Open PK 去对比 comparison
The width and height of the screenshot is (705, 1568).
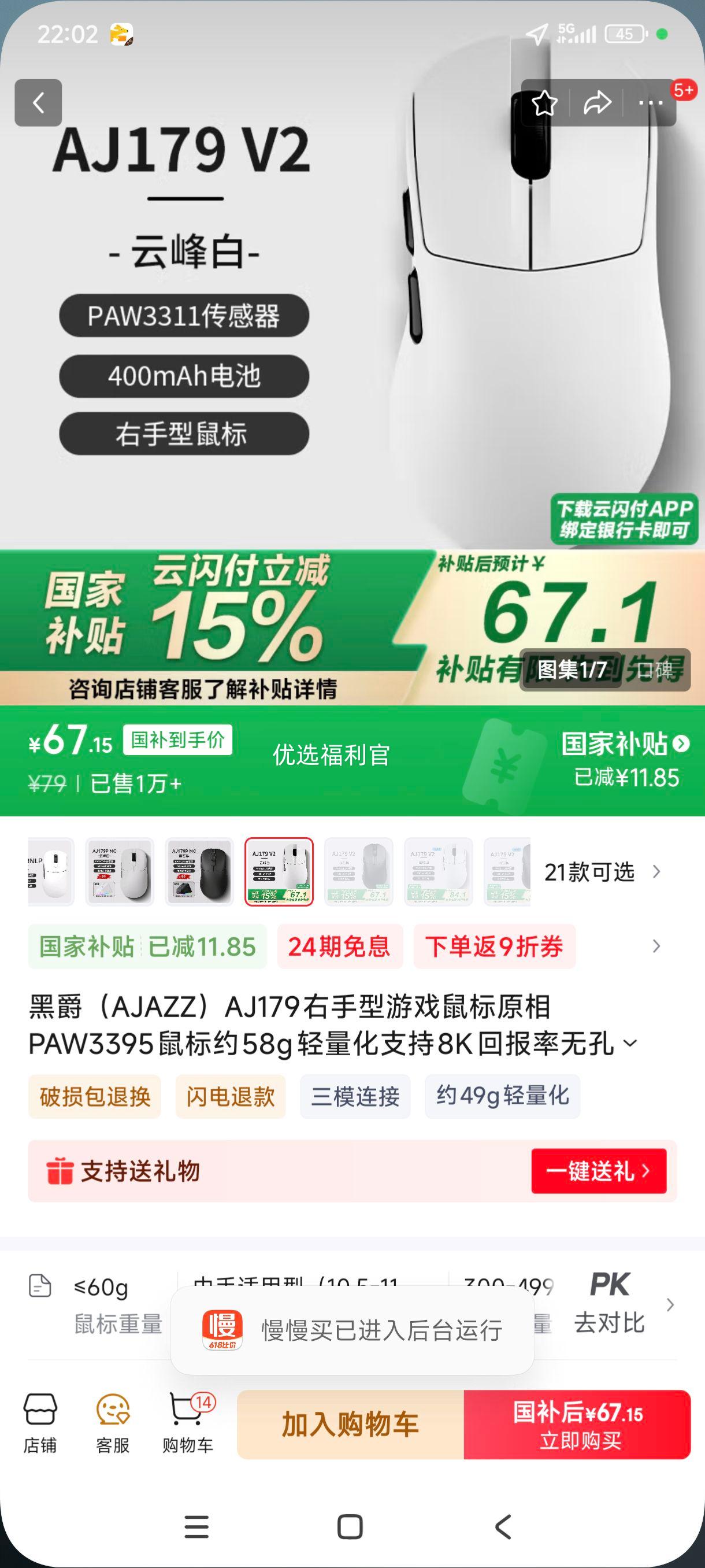(610, 1303)
